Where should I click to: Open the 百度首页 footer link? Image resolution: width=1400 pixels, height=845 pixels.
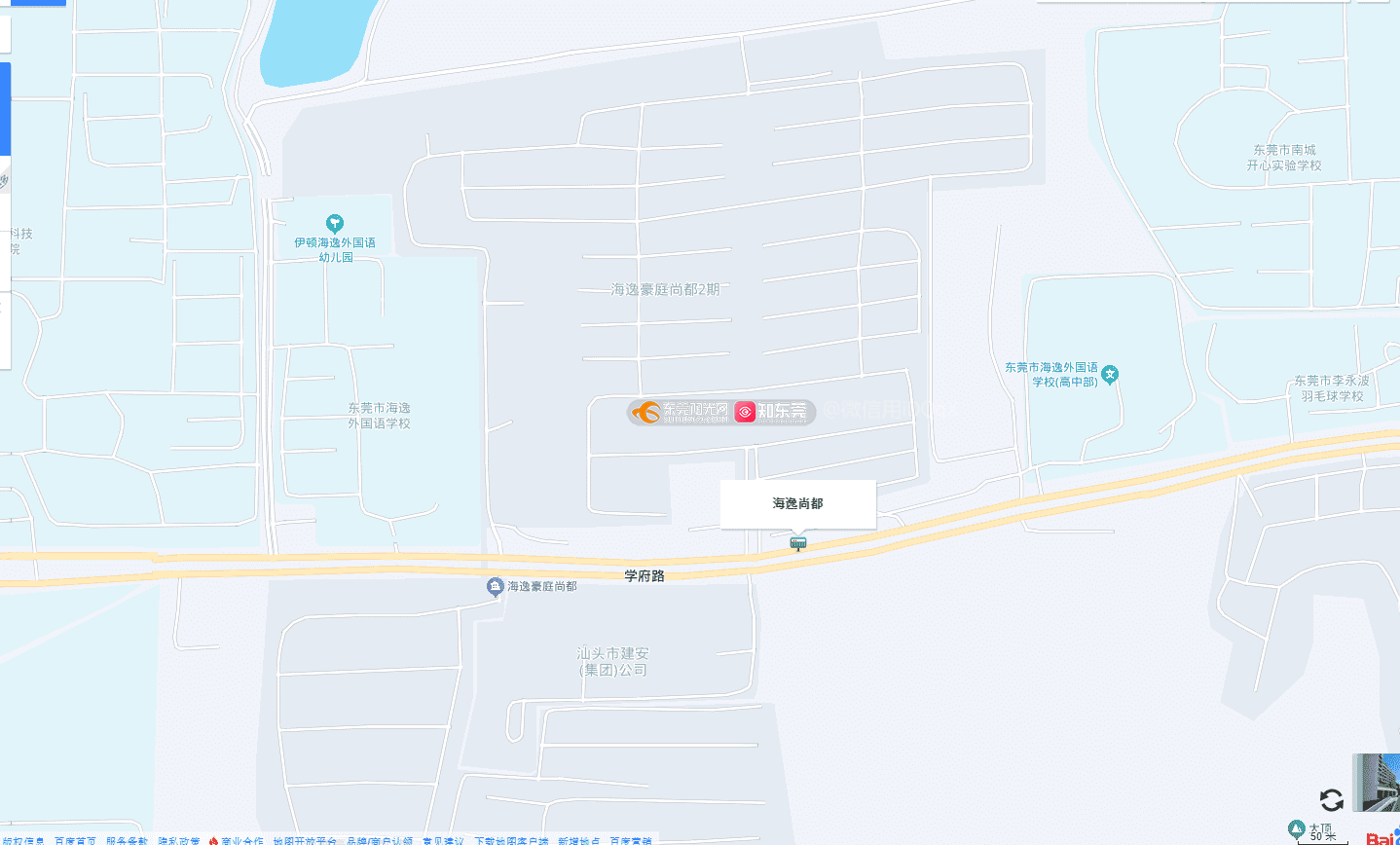[75, 840]
